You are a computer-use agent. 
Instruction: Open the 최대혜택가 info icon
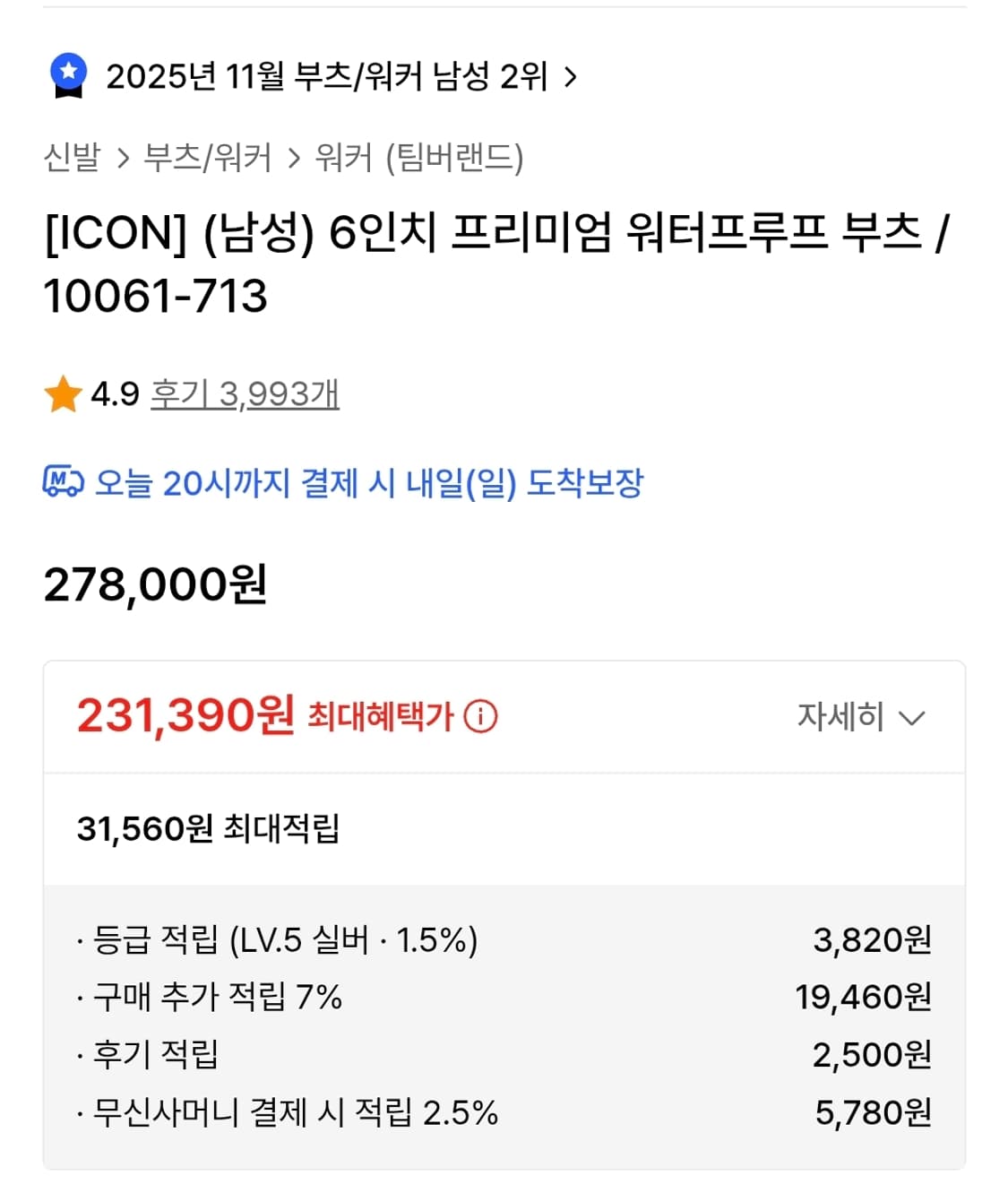(x=480, y=716)
